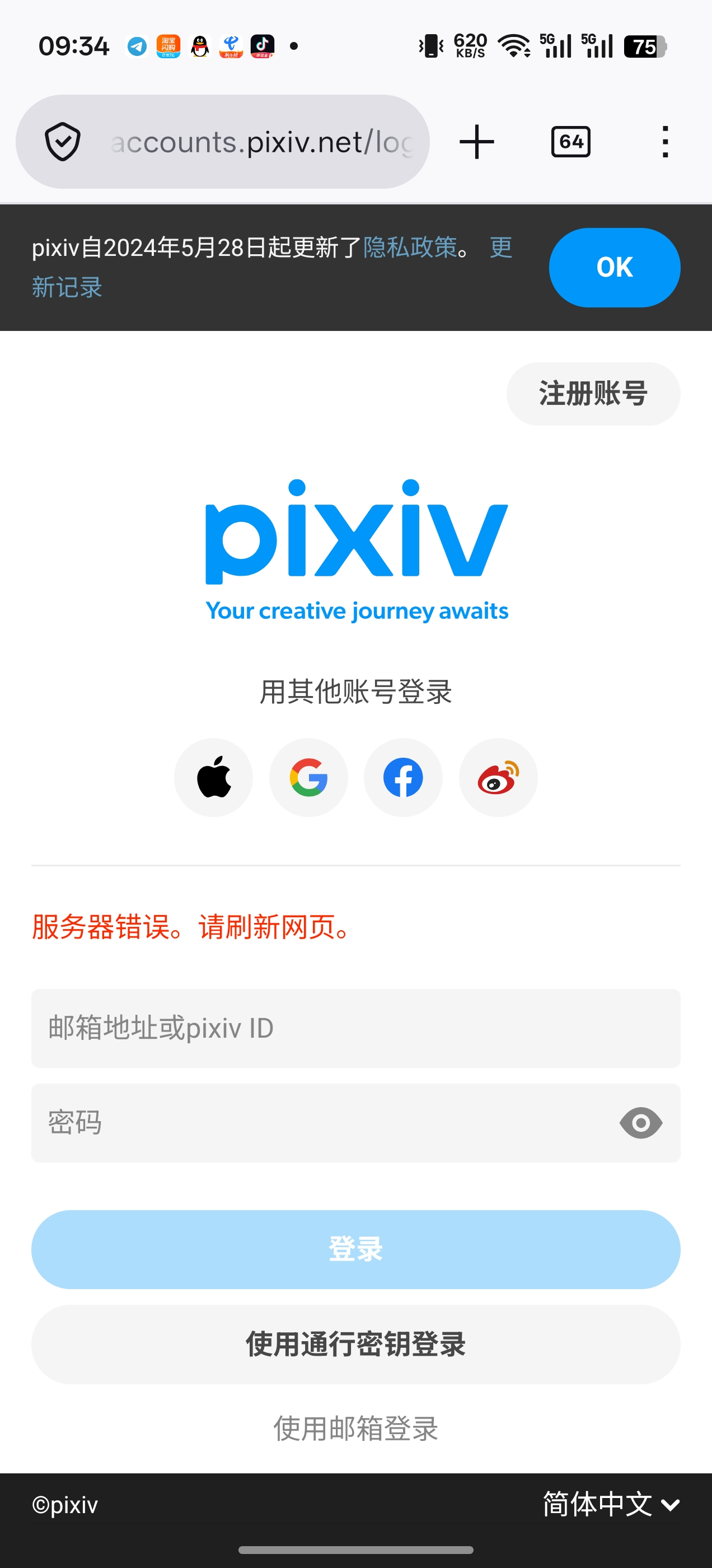Sign in with Weibo account

click(498, 777)
